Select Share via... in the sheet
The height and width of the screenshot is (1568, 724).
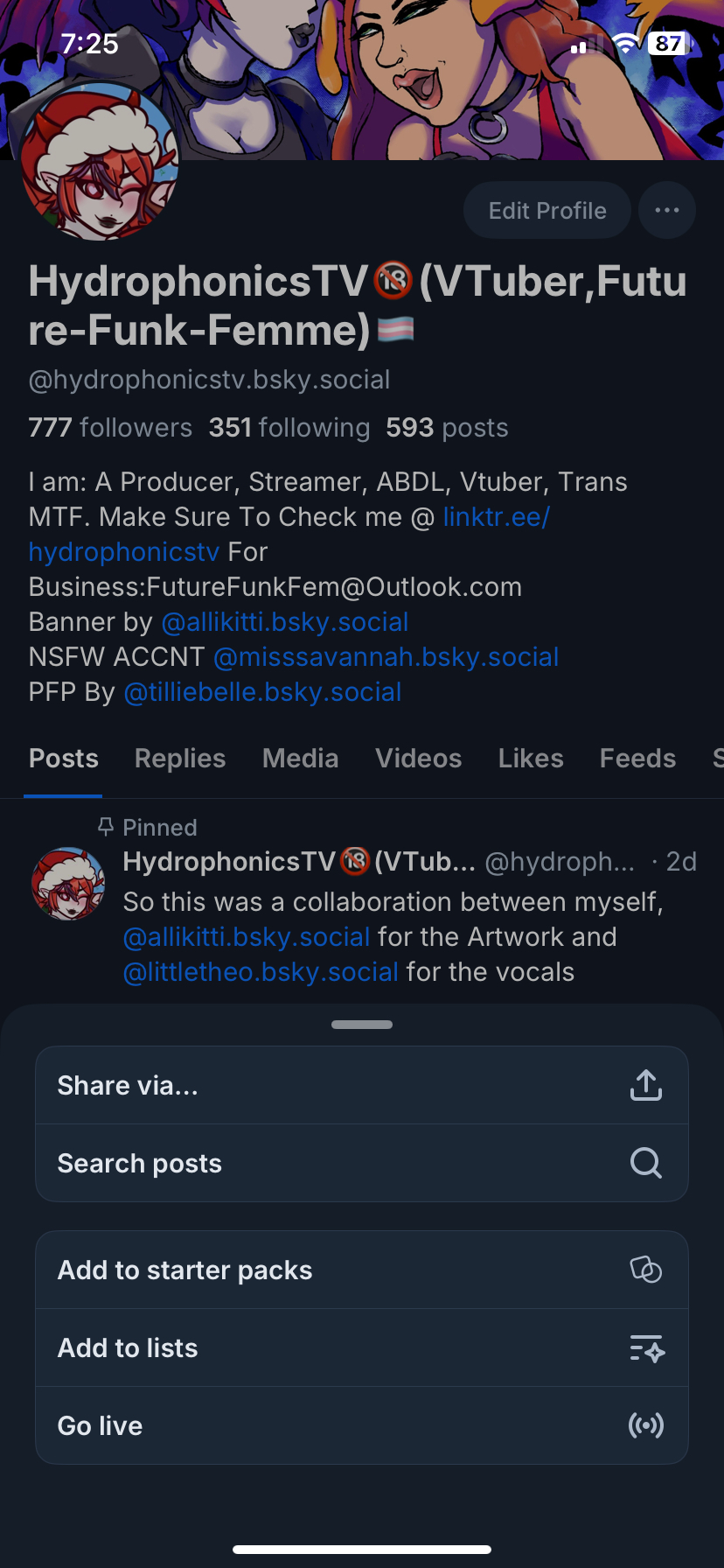(x=362, y=1086)
